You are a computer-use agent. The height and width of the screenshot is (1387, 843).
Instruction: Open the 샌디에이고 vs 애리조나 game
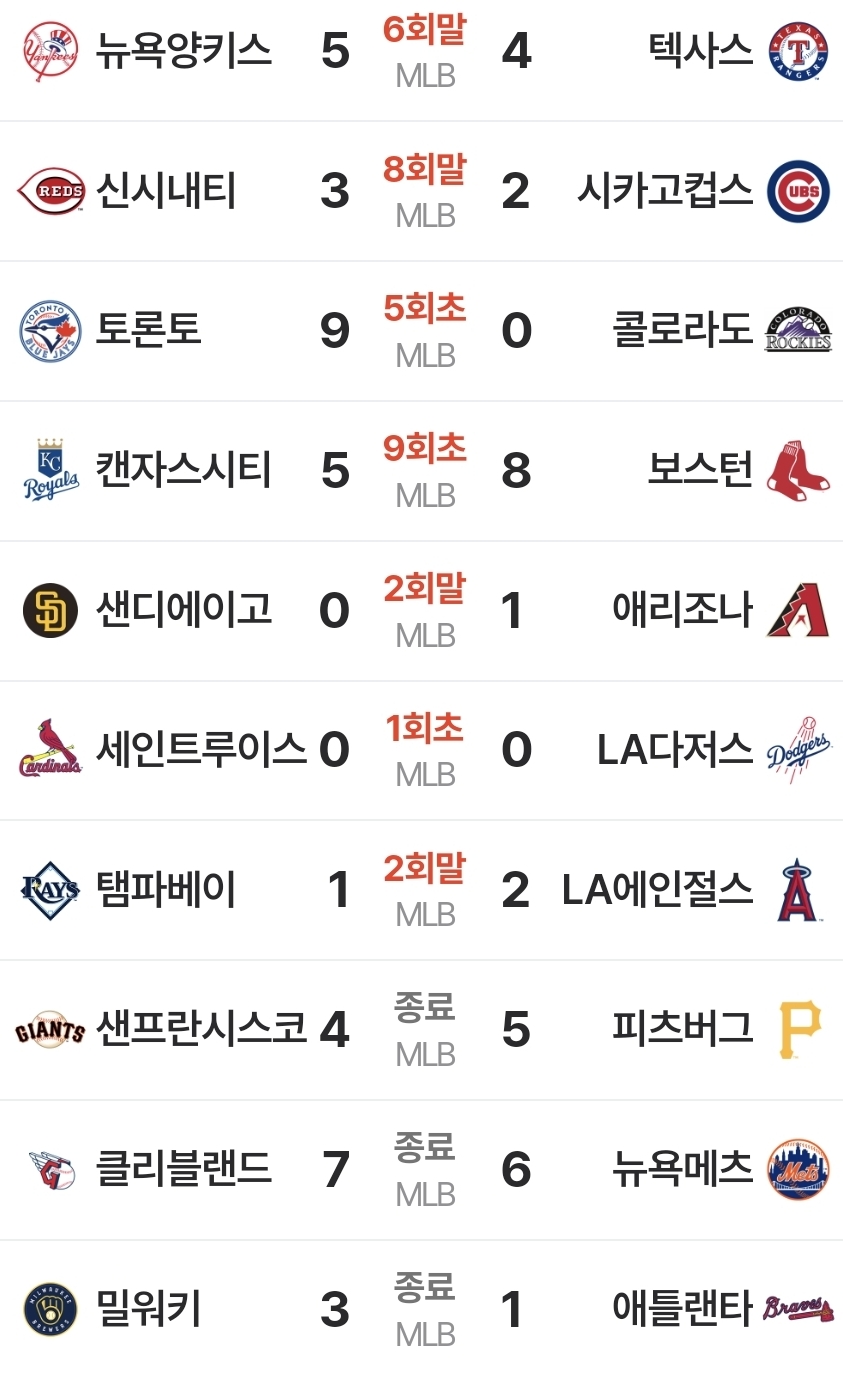[x=421, y=611]
